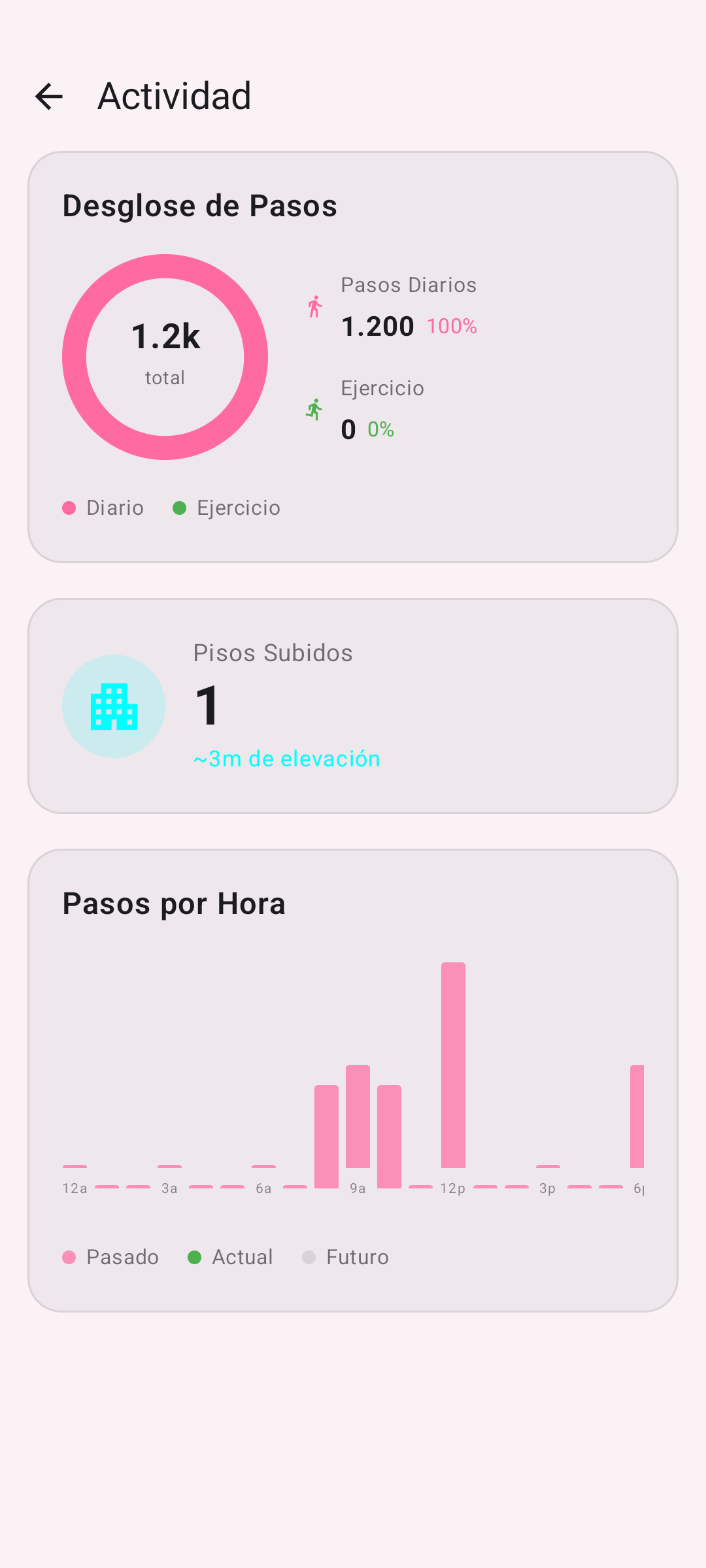
Task: Tap the 1.200 steps value
Action: pos(377,325)
